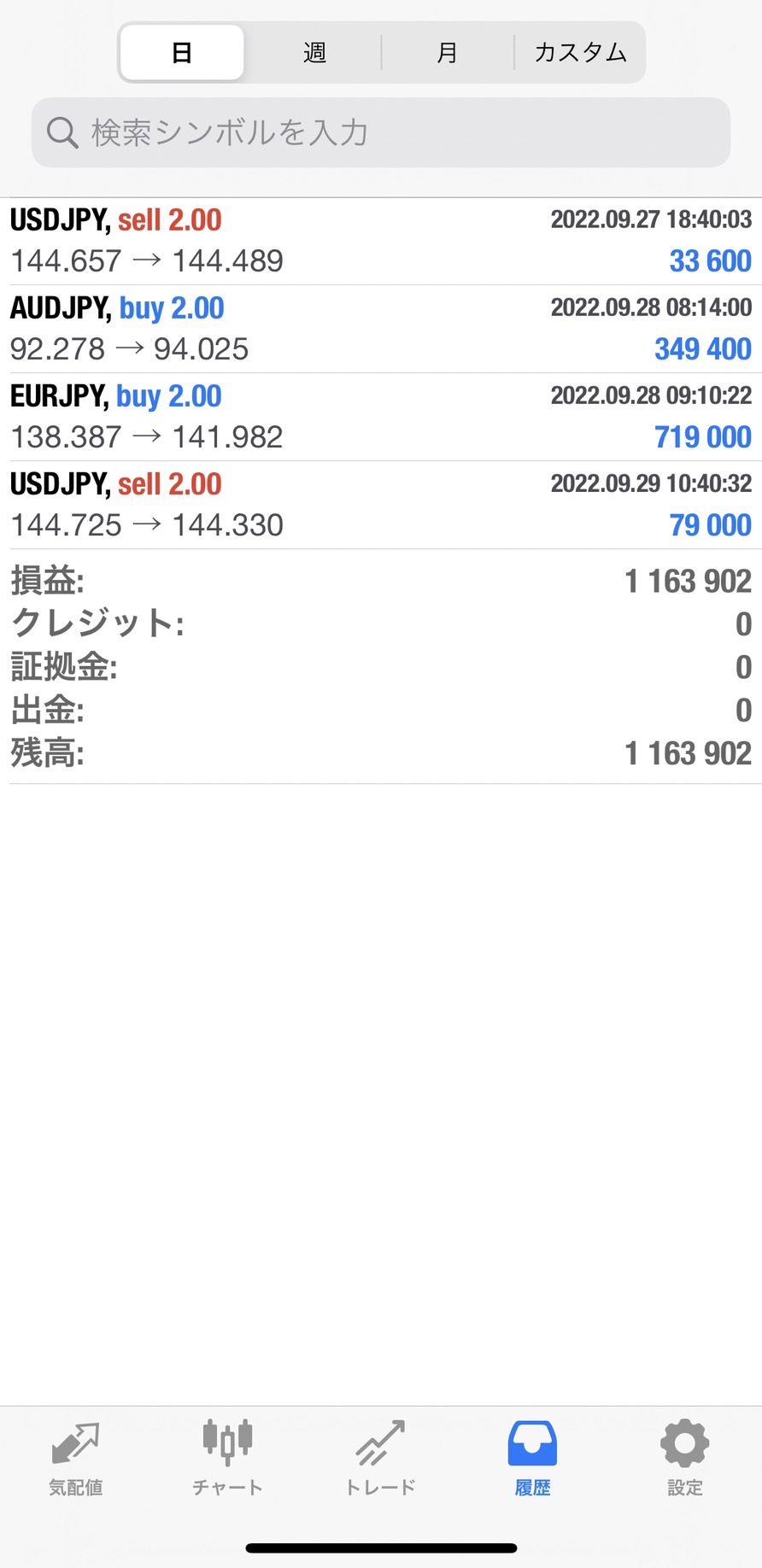
Task: Open the チャート chart tab
Action: pyautogui.click(x=227, y=1459)
